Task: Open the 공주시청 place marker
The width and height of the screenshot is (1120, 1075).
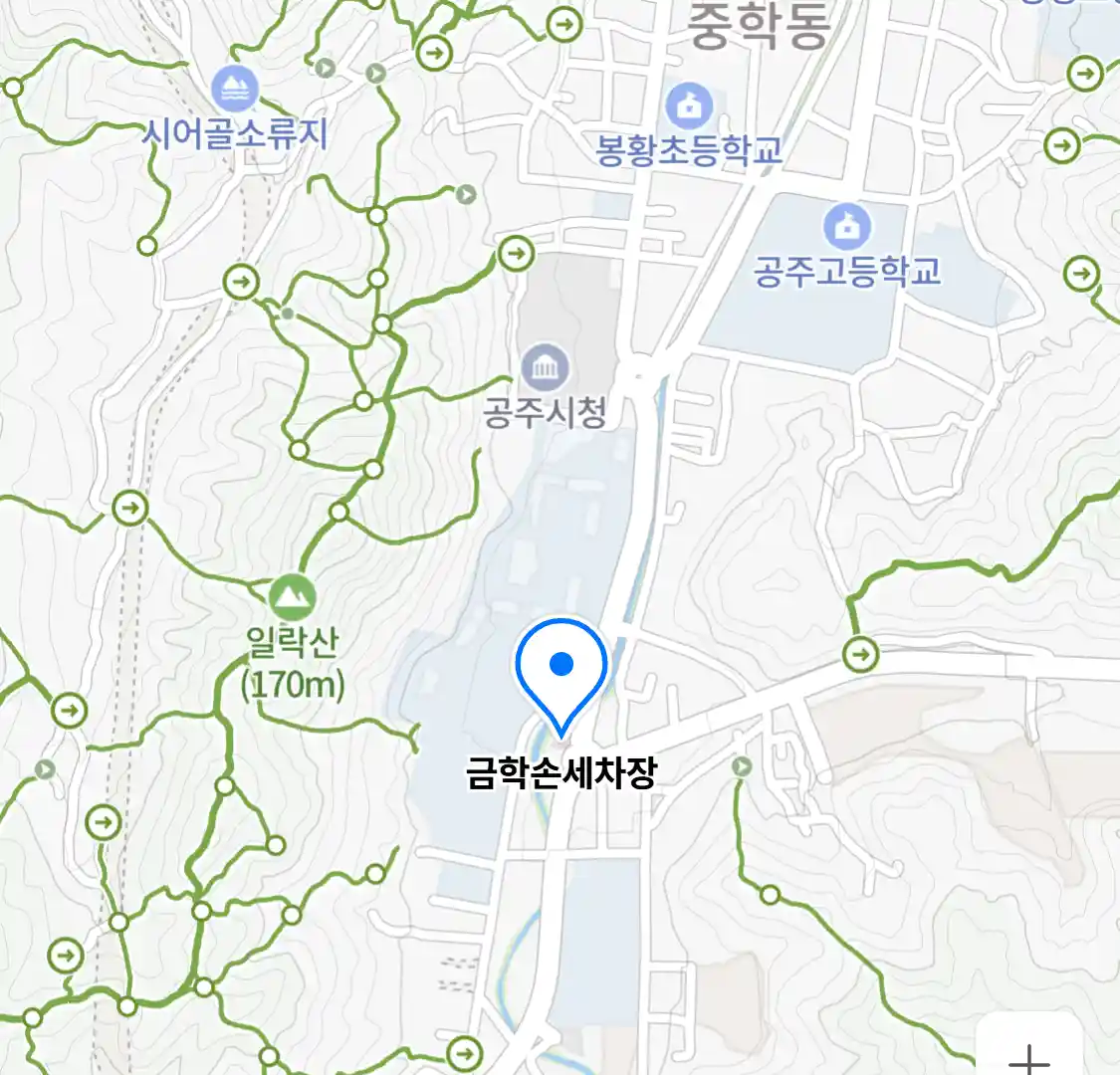Action: pyautogui.click(x=545, y=369)
